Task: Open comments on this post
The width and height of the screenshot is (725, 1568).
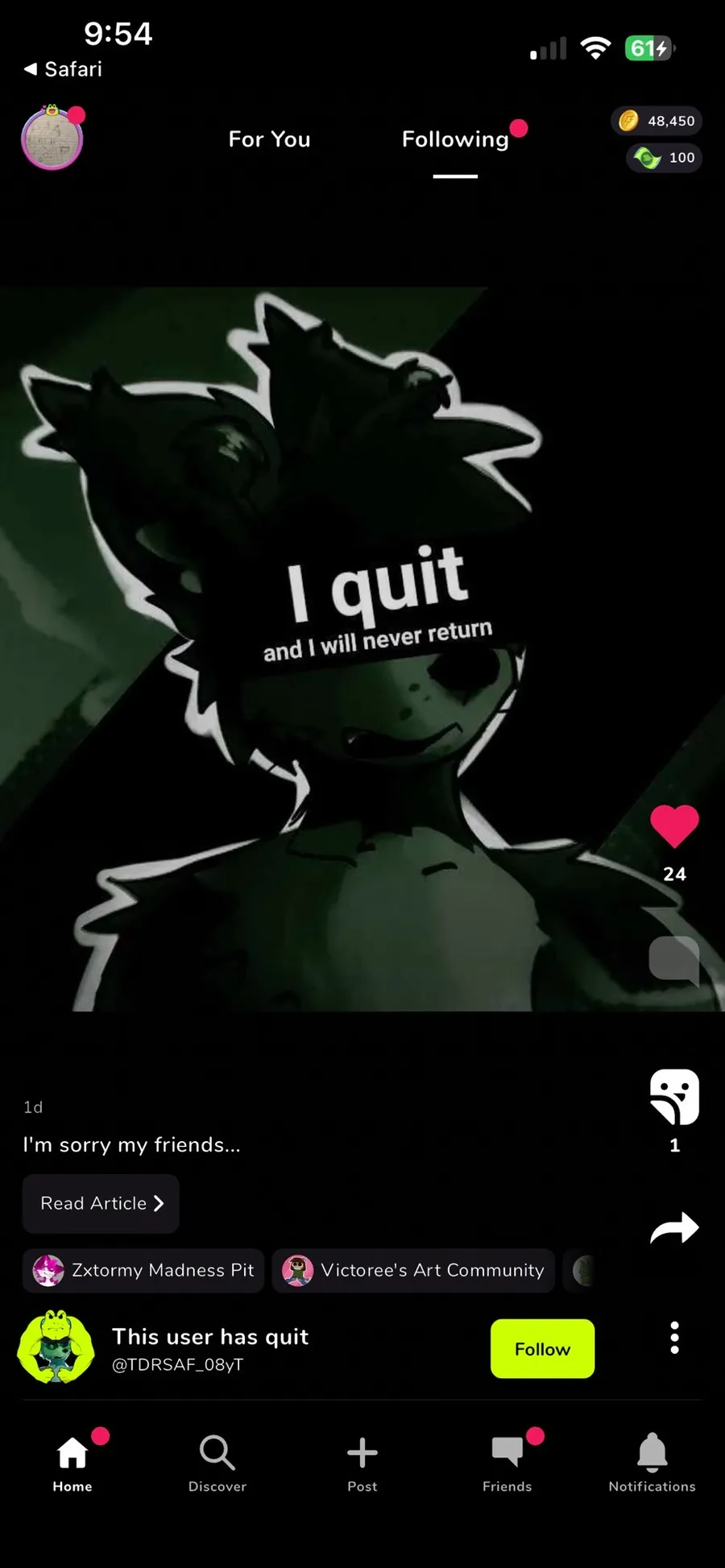Action: (x=674, y=960)
